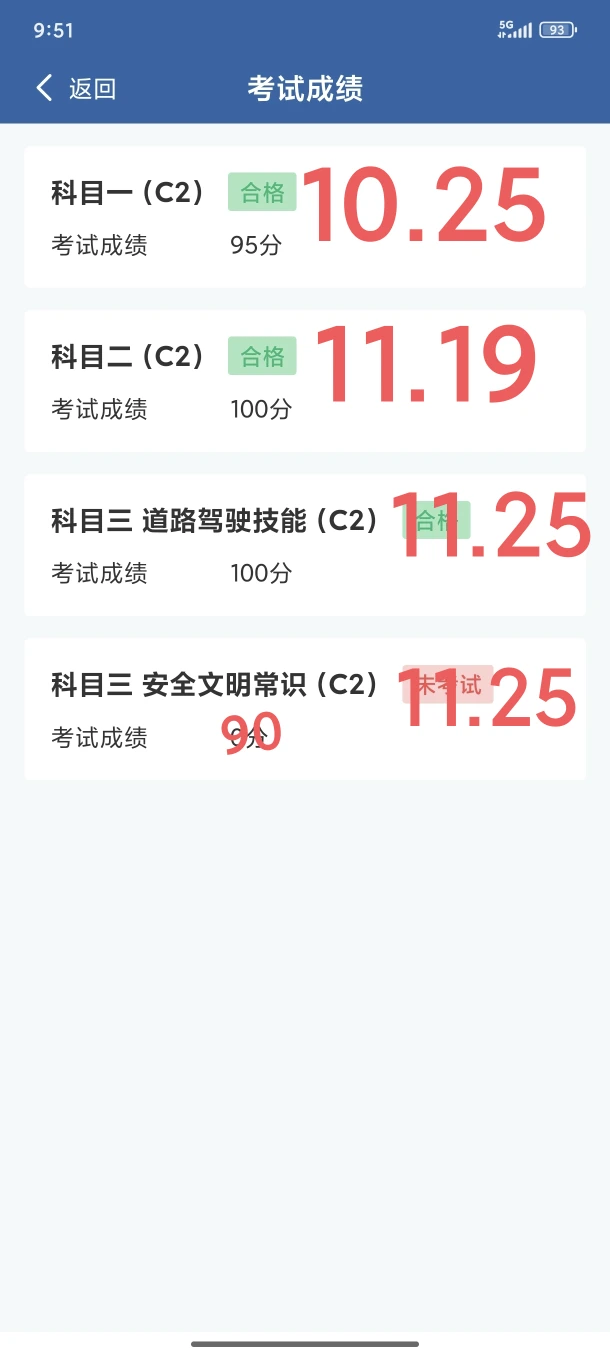Image resolution: width=610 pixels, height=1356 pixels.
Task: Tap the 返回 back arrow
Action: coord(44,88)
